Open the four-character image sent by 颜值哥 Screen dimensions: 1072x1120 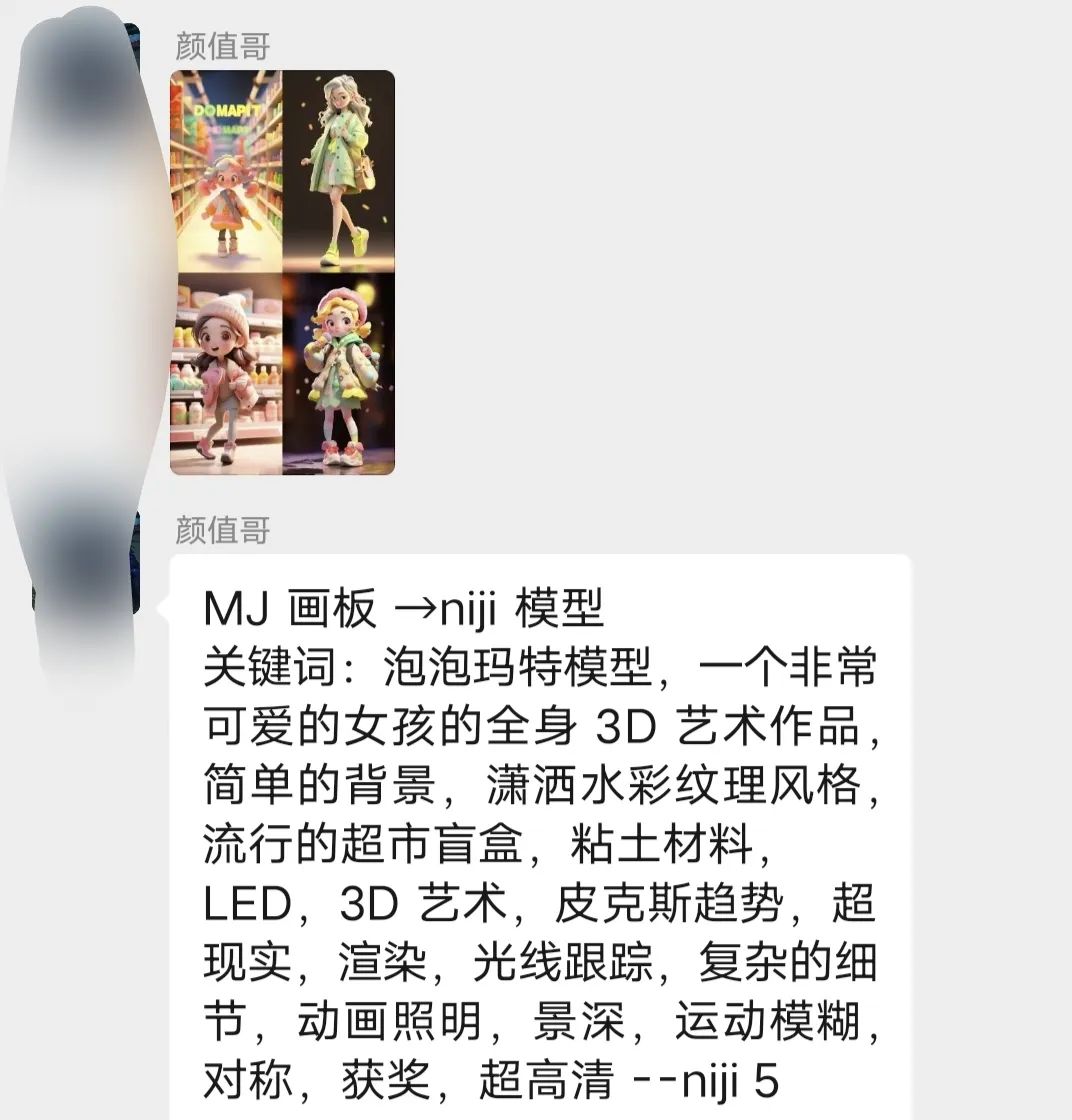tap(282, 272)
